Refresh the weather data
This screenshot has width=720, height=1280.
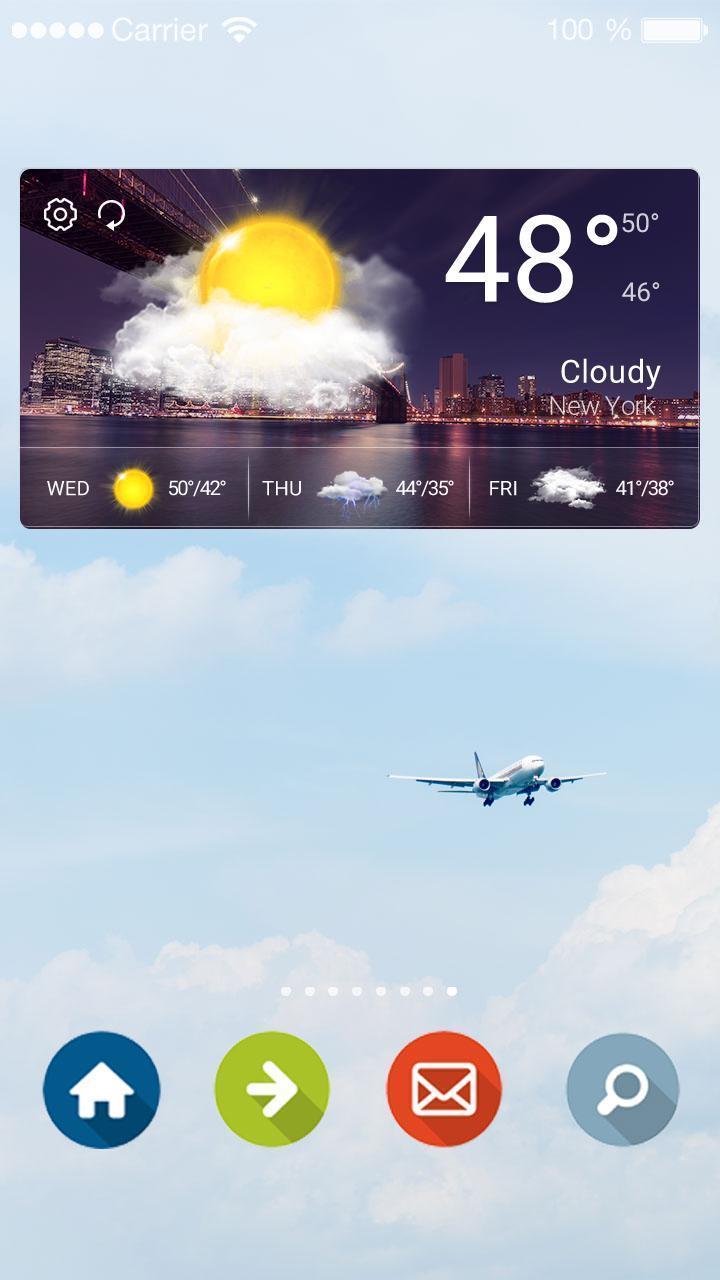tap(110, 213)
